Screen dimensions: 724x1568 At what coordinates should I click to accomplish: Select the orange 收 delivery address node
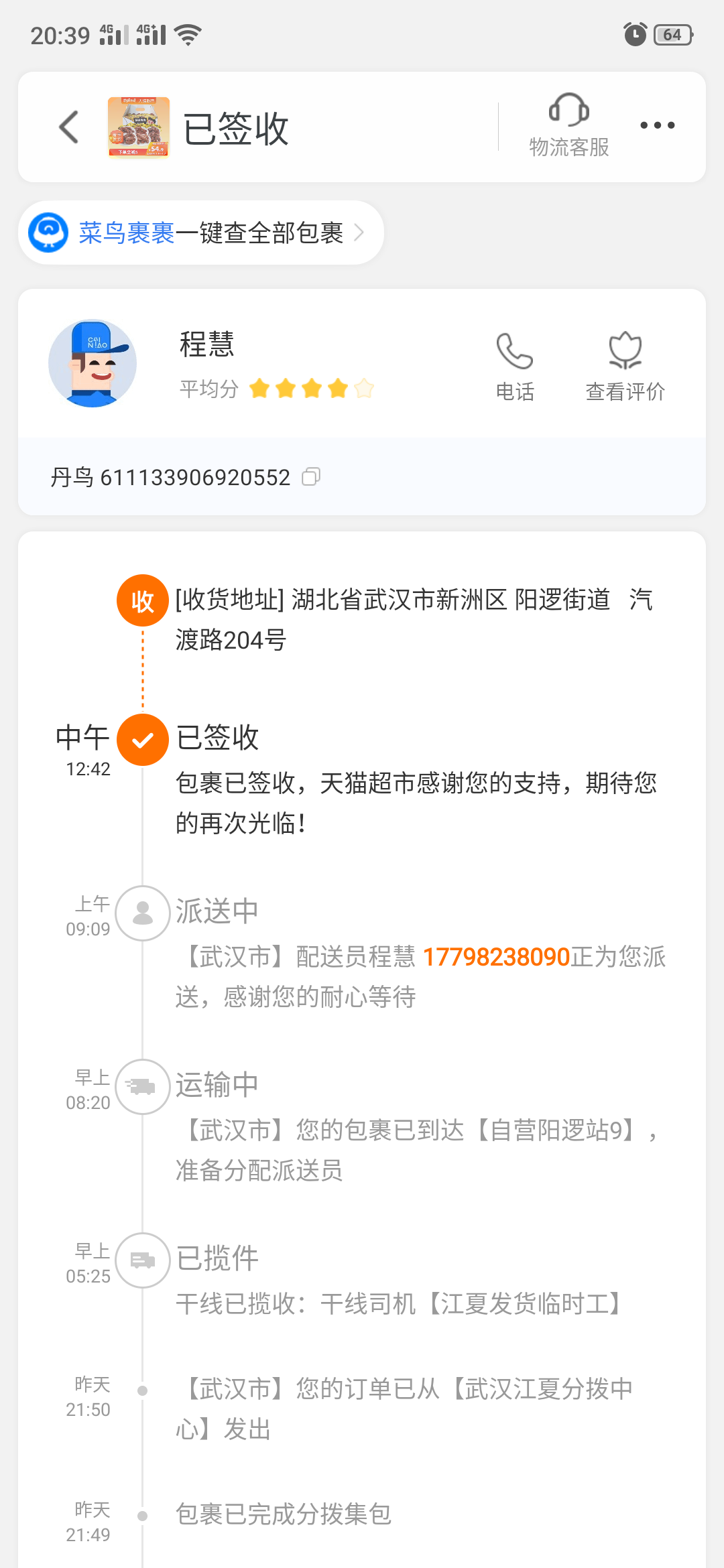click(x=143, y=600)
